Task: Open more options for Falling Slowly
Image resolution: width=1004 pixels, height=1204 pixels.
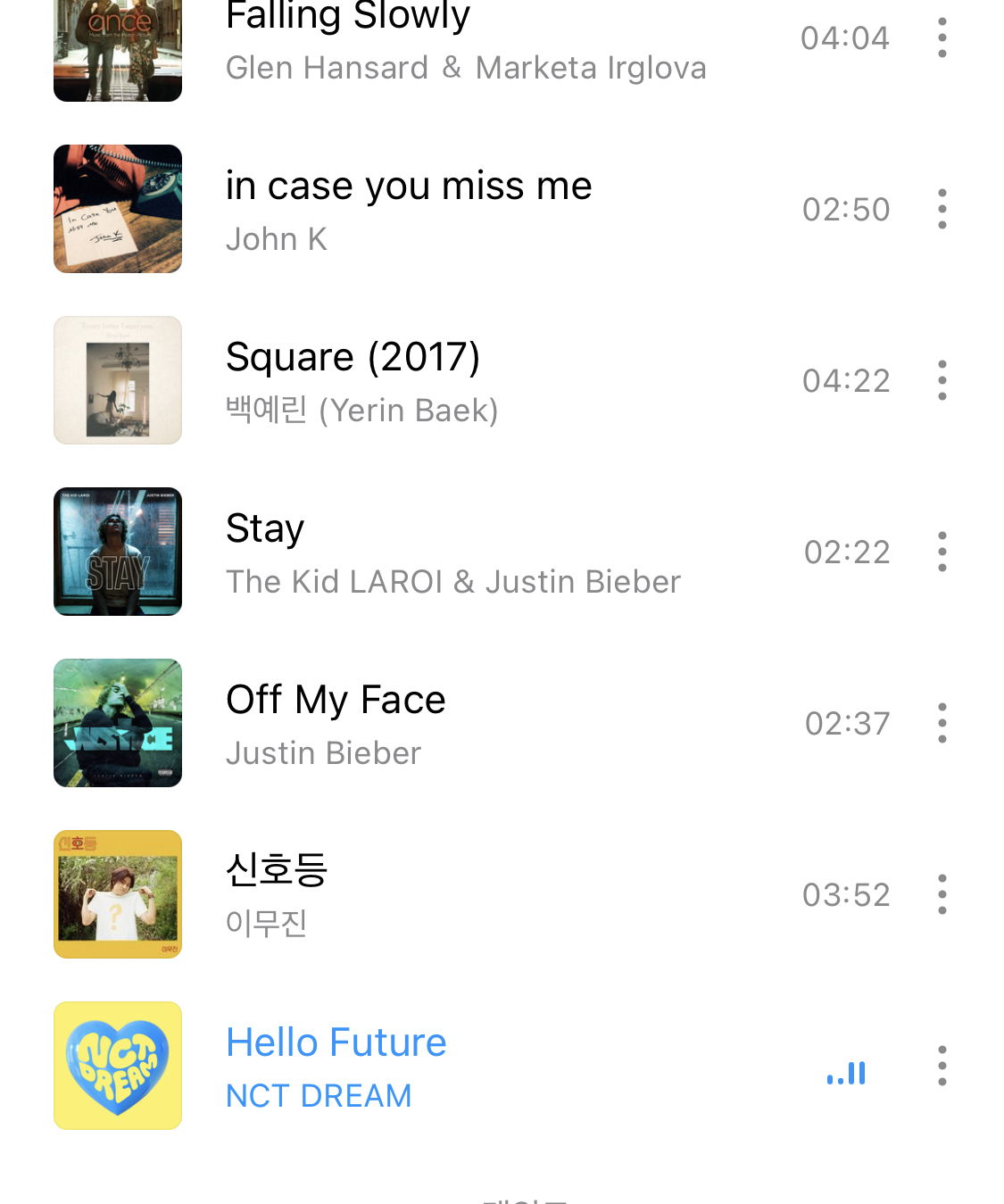Action: point(942,38)
